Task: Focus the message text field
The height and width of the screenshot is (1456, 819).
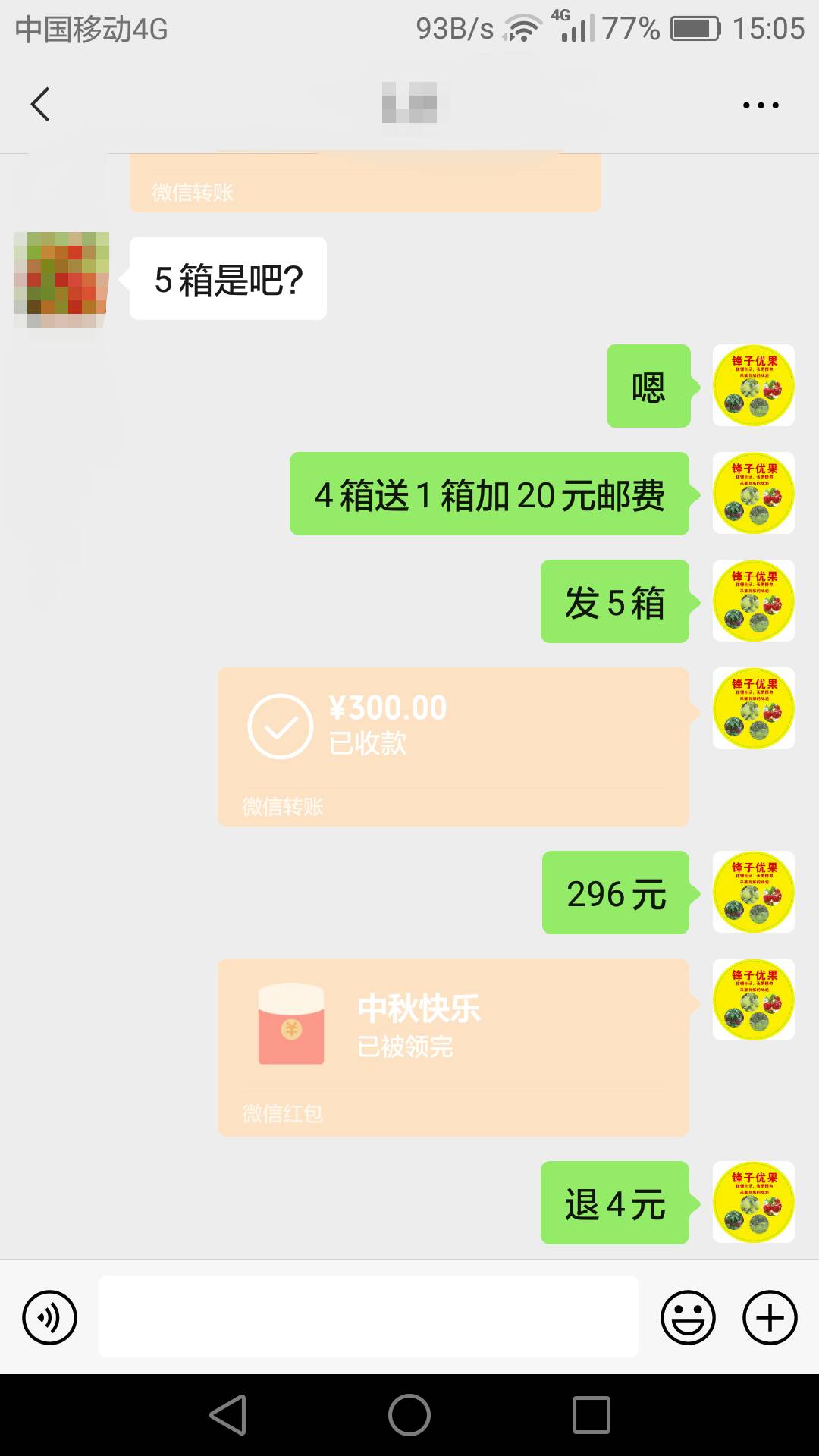Action: click(x=368, y=1316)
